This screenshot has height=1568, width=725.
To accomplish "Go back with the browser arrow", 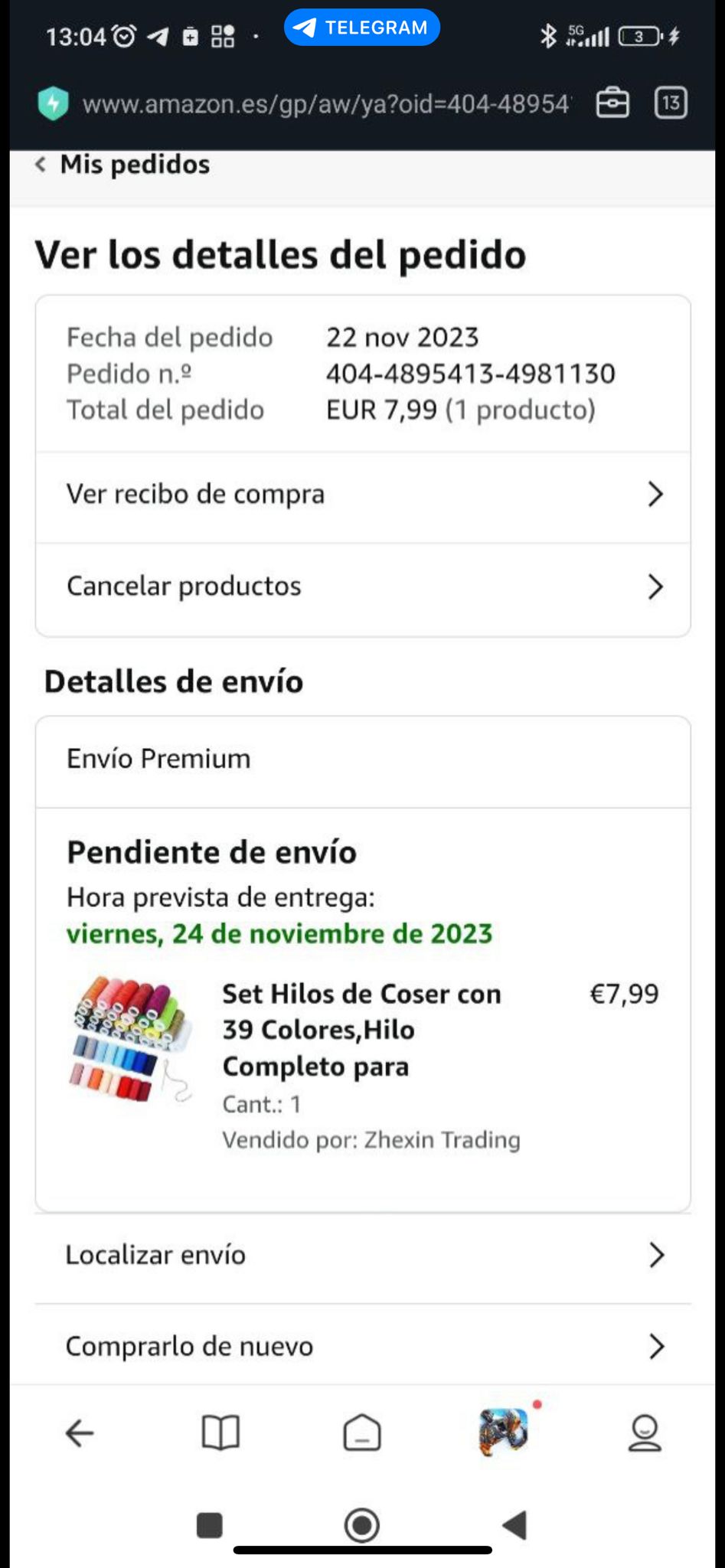I will [79, 1432].
